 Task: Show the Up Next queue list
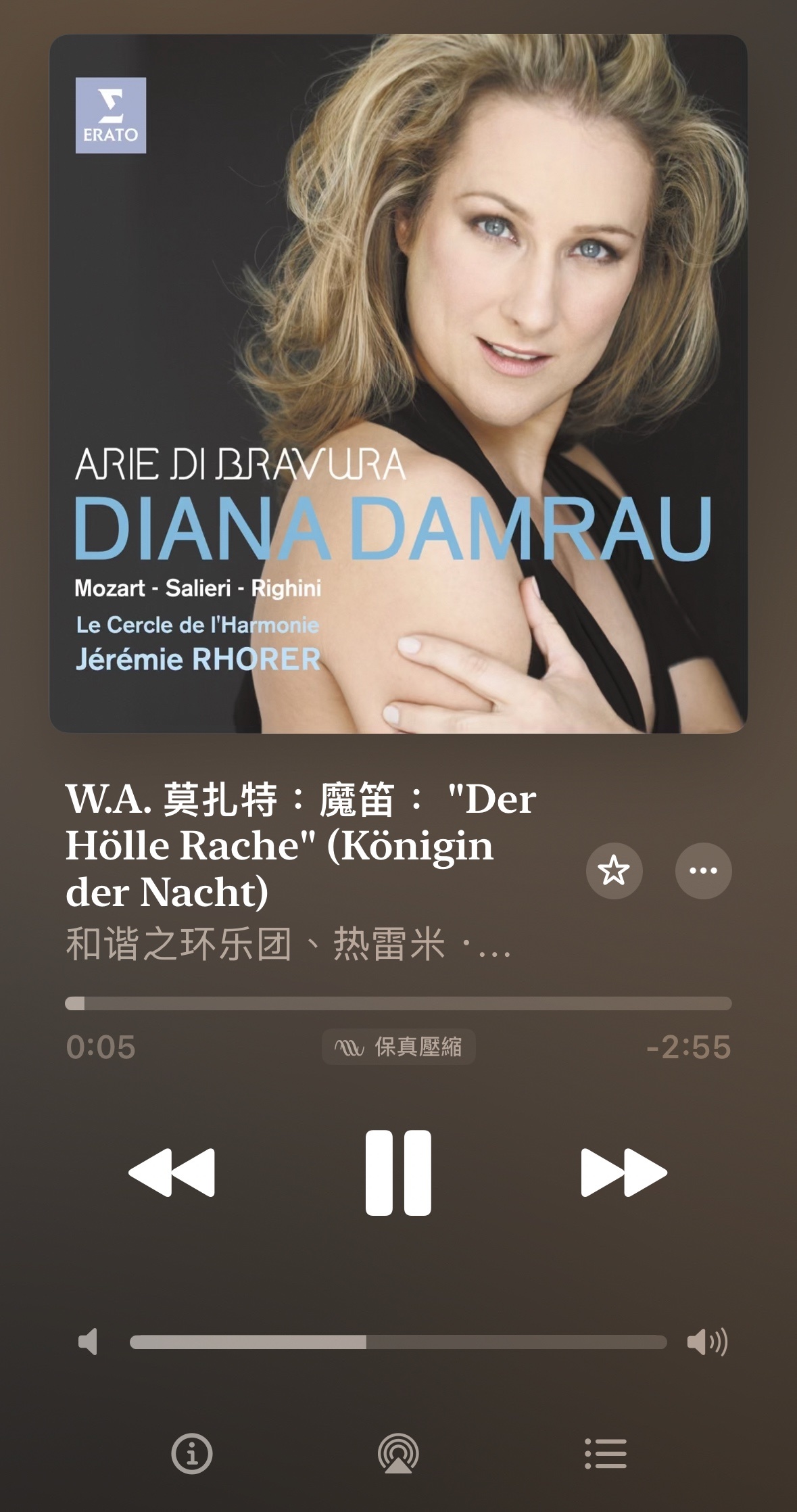point(605,1453)
